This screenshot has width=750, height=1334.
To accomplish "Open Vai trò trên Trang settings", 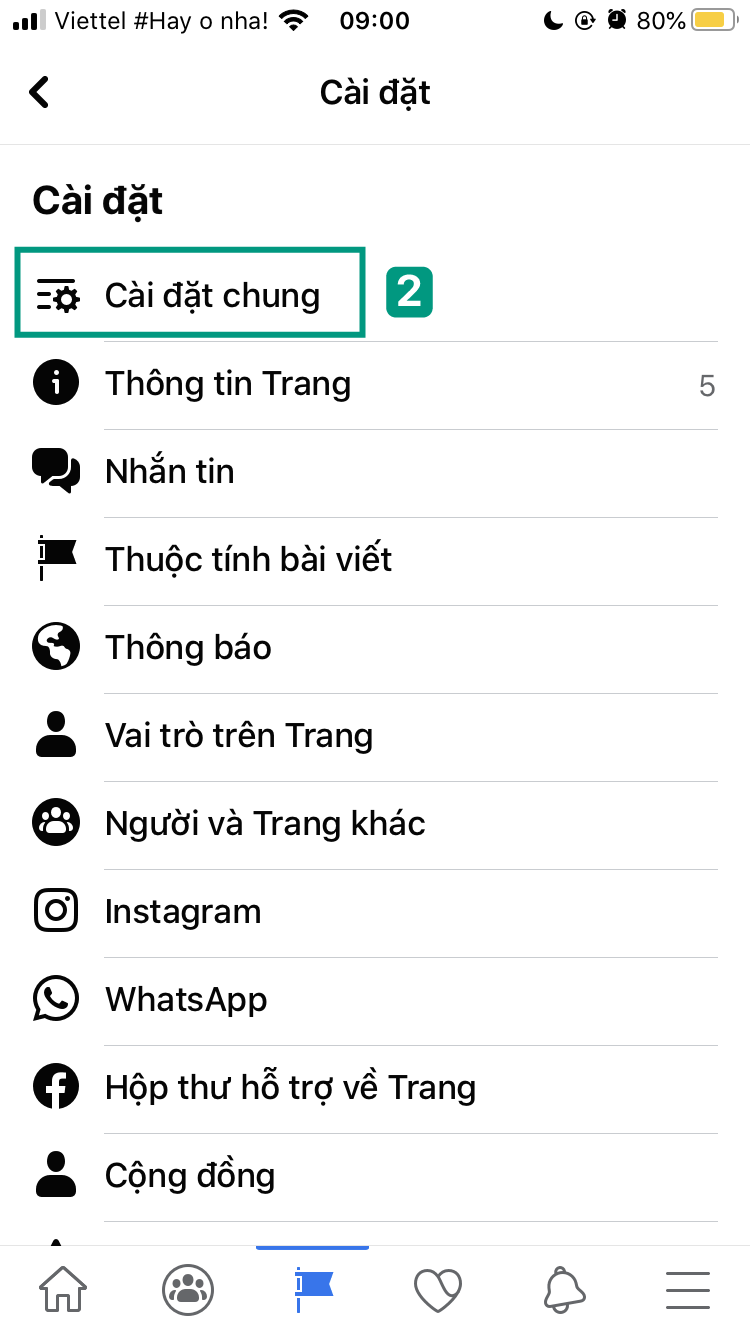I will pyautogui.click(x=239, y=735).
